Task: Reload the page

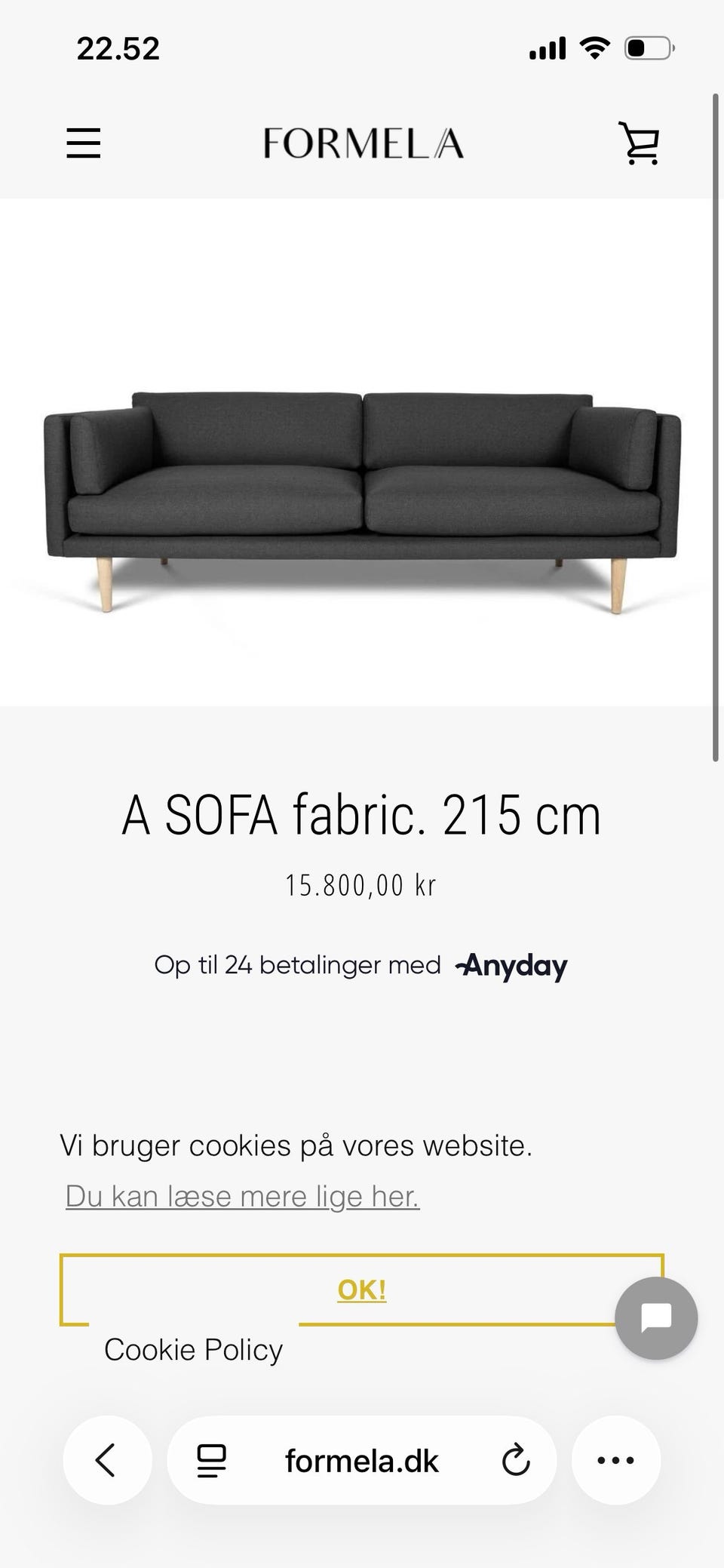Action: pyautogui.click(x=516, y=1460)
